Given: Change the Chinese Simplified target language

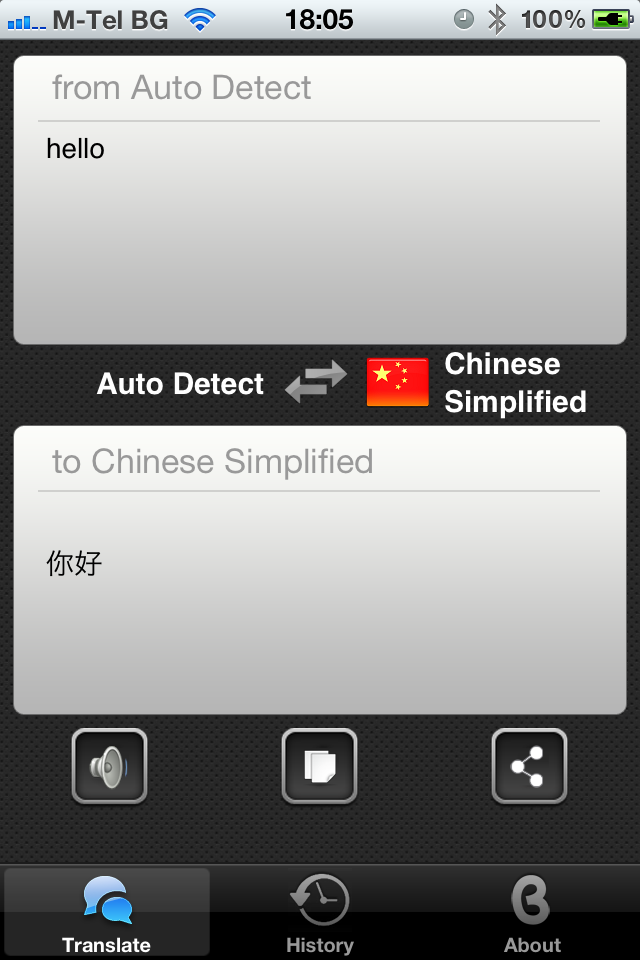Looking at the screenshot, I should [x=478, y=383].
